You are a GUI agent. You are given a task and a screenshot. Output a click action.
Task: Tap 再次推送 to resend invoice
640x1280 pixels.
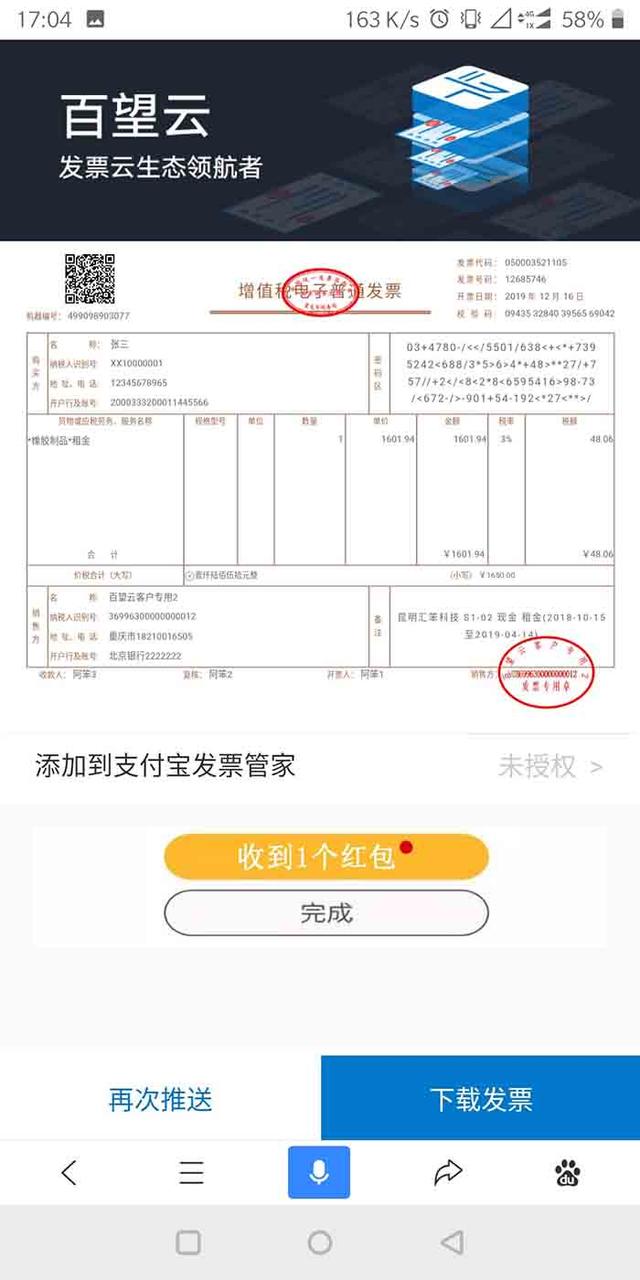(160, 1099)
